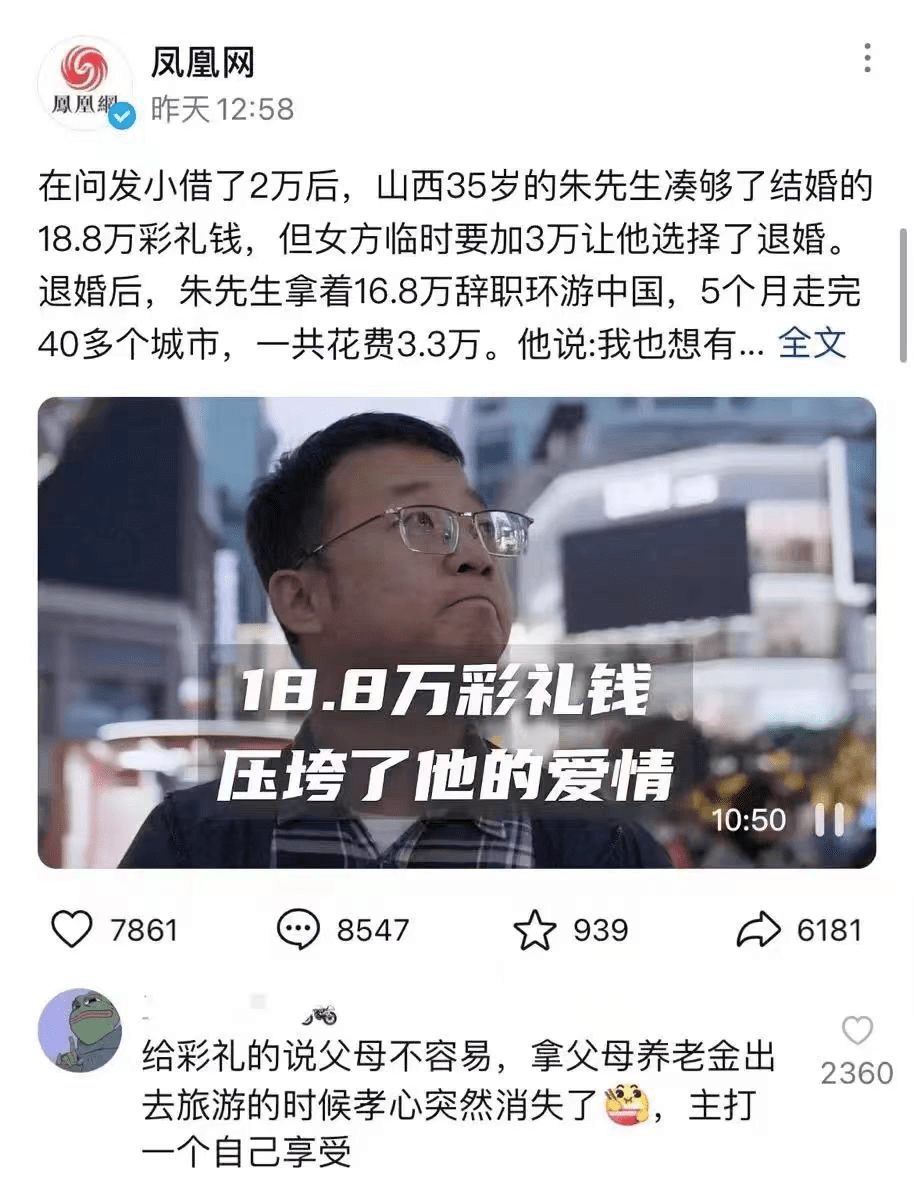
Task: Pause the video with the pause icon
Action: coord(829,821)
